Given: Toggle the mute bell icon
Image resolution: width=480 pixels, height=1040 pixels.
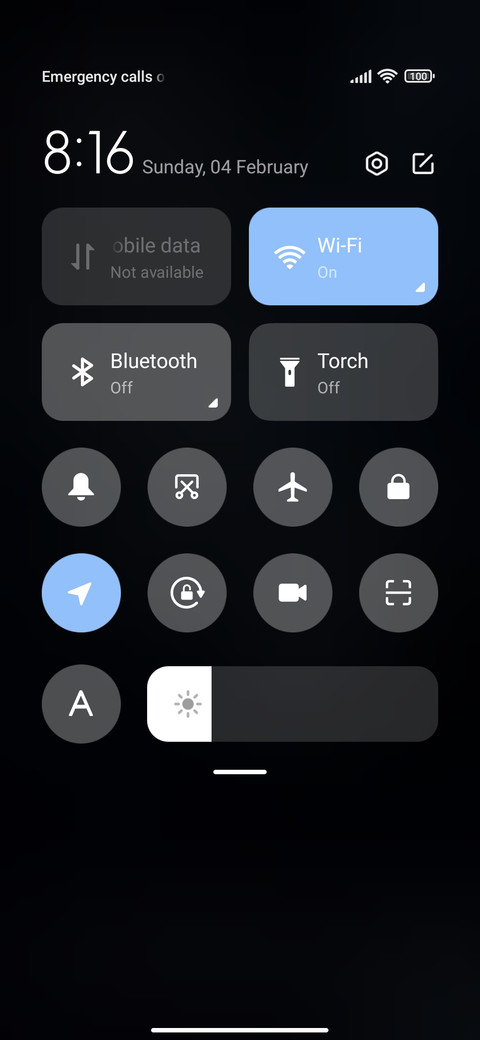Looking at the screenshot, I should tap(82, 488).
